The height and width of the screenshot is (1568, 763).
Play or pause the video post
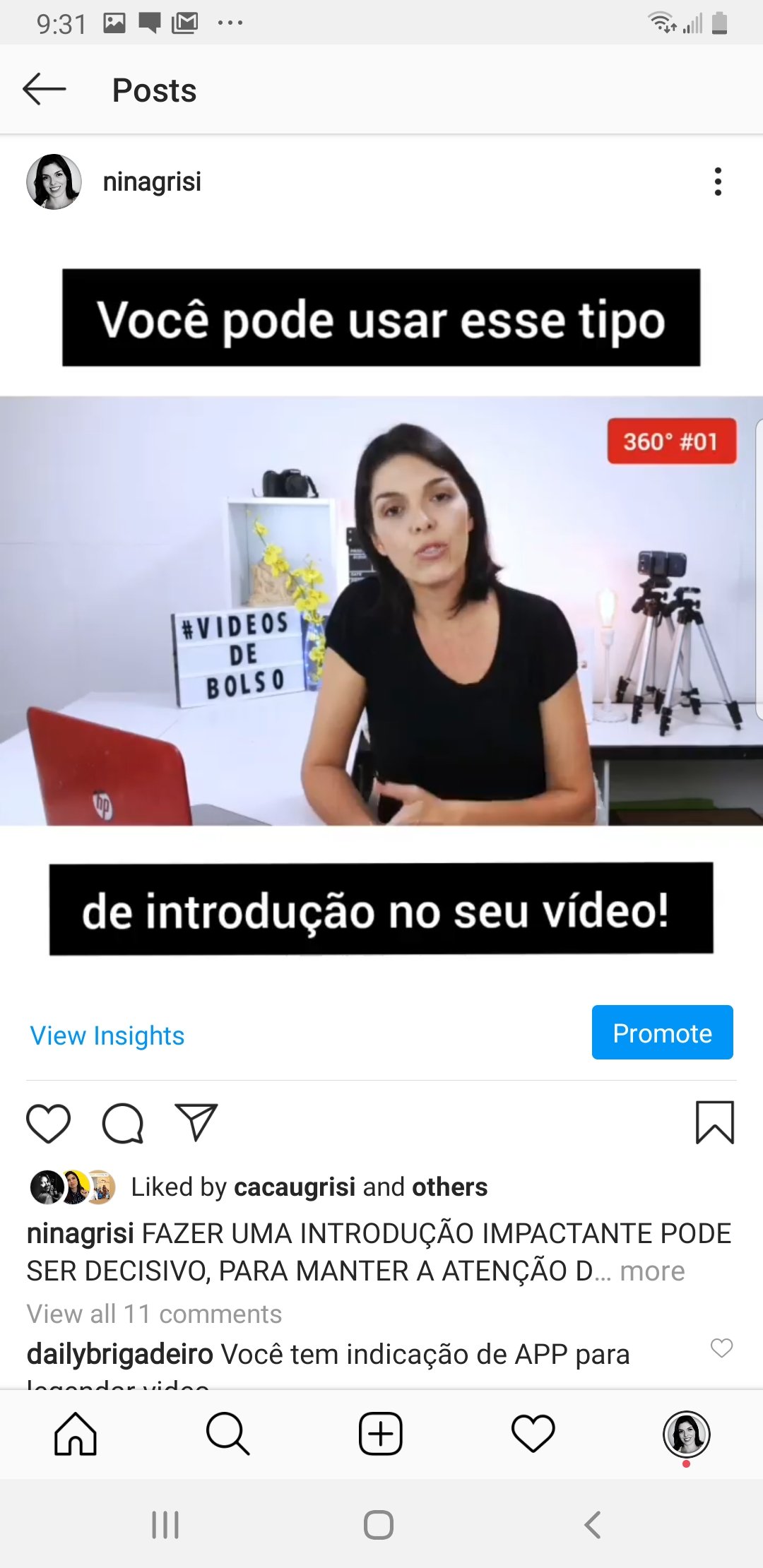pos(381,611)
